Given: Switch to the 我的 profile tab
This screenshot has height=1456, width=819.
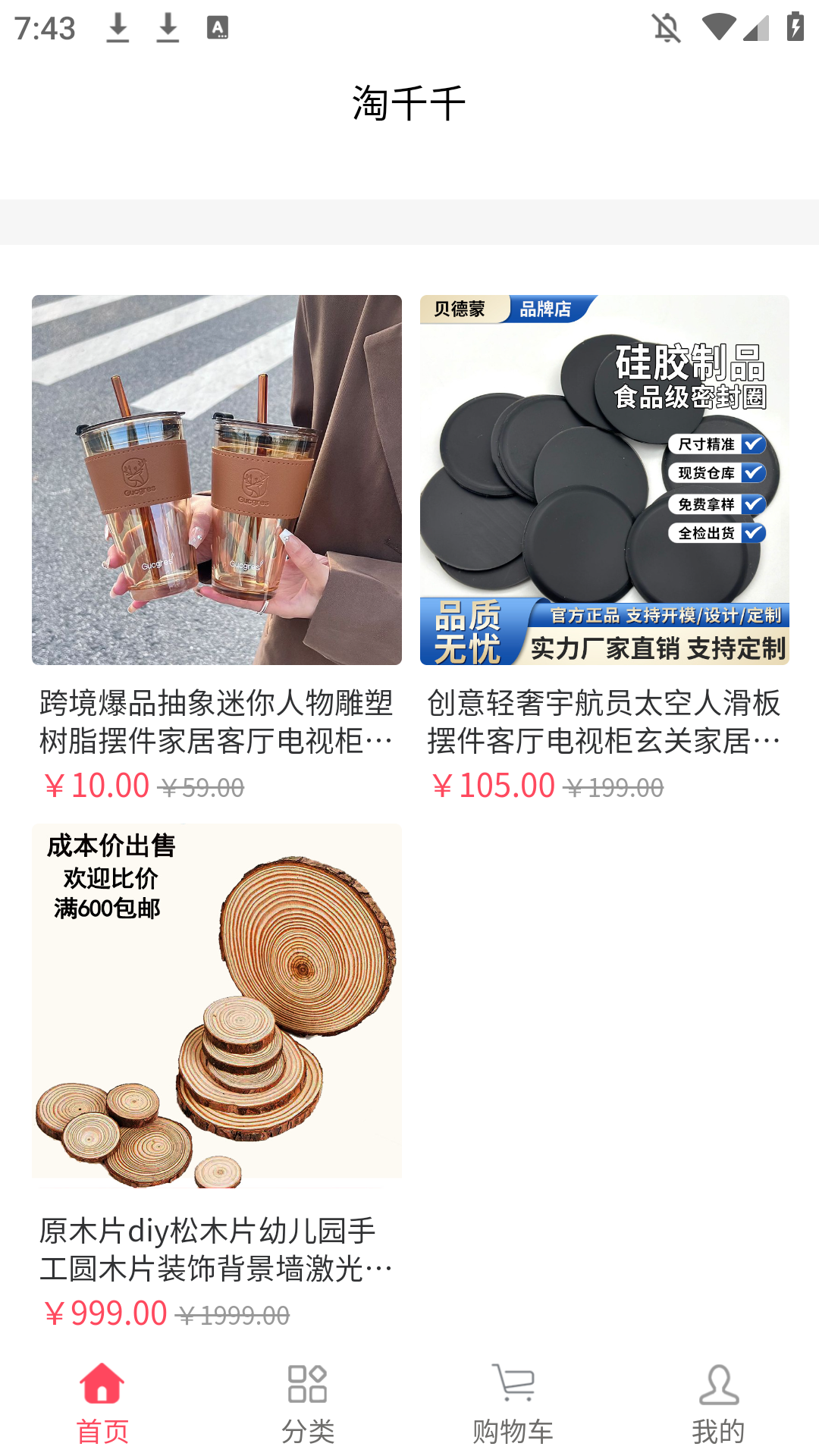Looking at the screenshot, I should tap(717, 1403).
